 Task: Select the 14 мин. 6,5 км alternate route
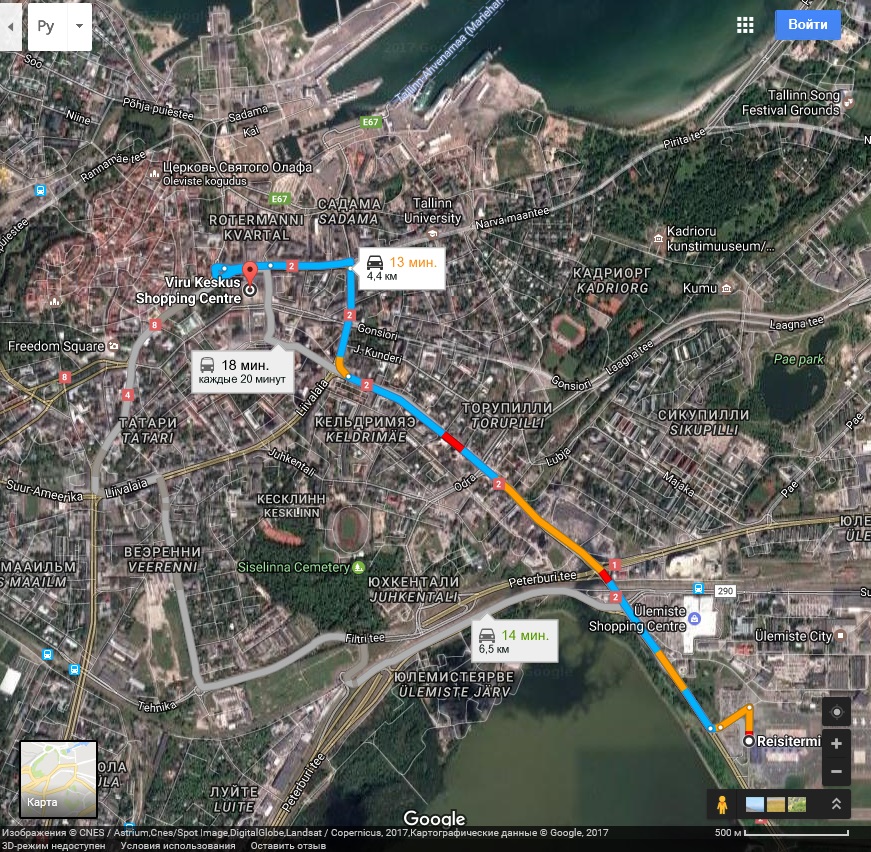coord(514,641)
